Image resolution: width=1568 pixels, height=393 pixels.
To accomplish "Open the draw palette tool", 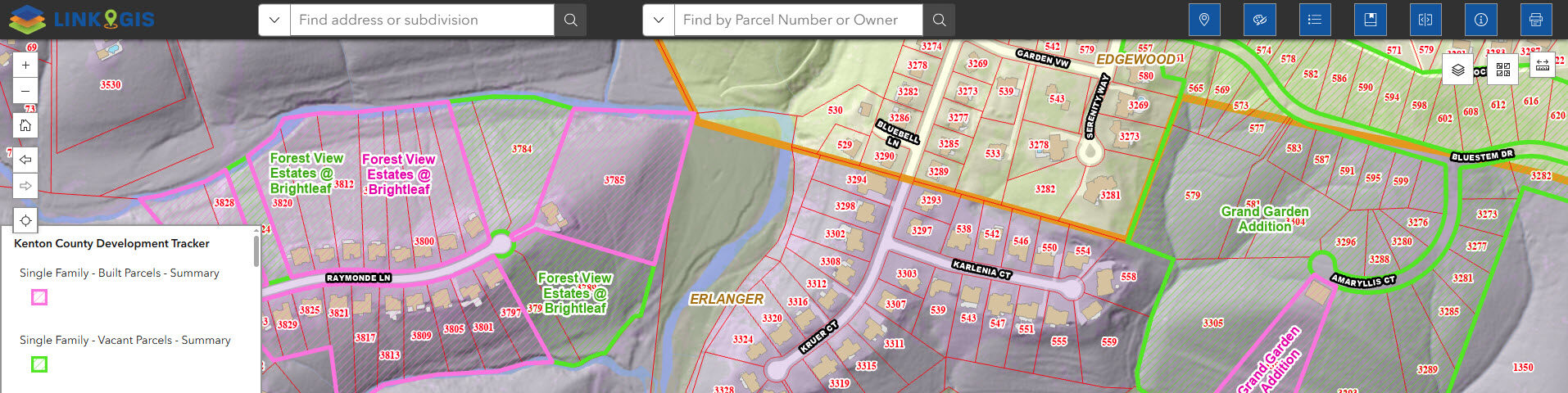I will pos(1259,20).
